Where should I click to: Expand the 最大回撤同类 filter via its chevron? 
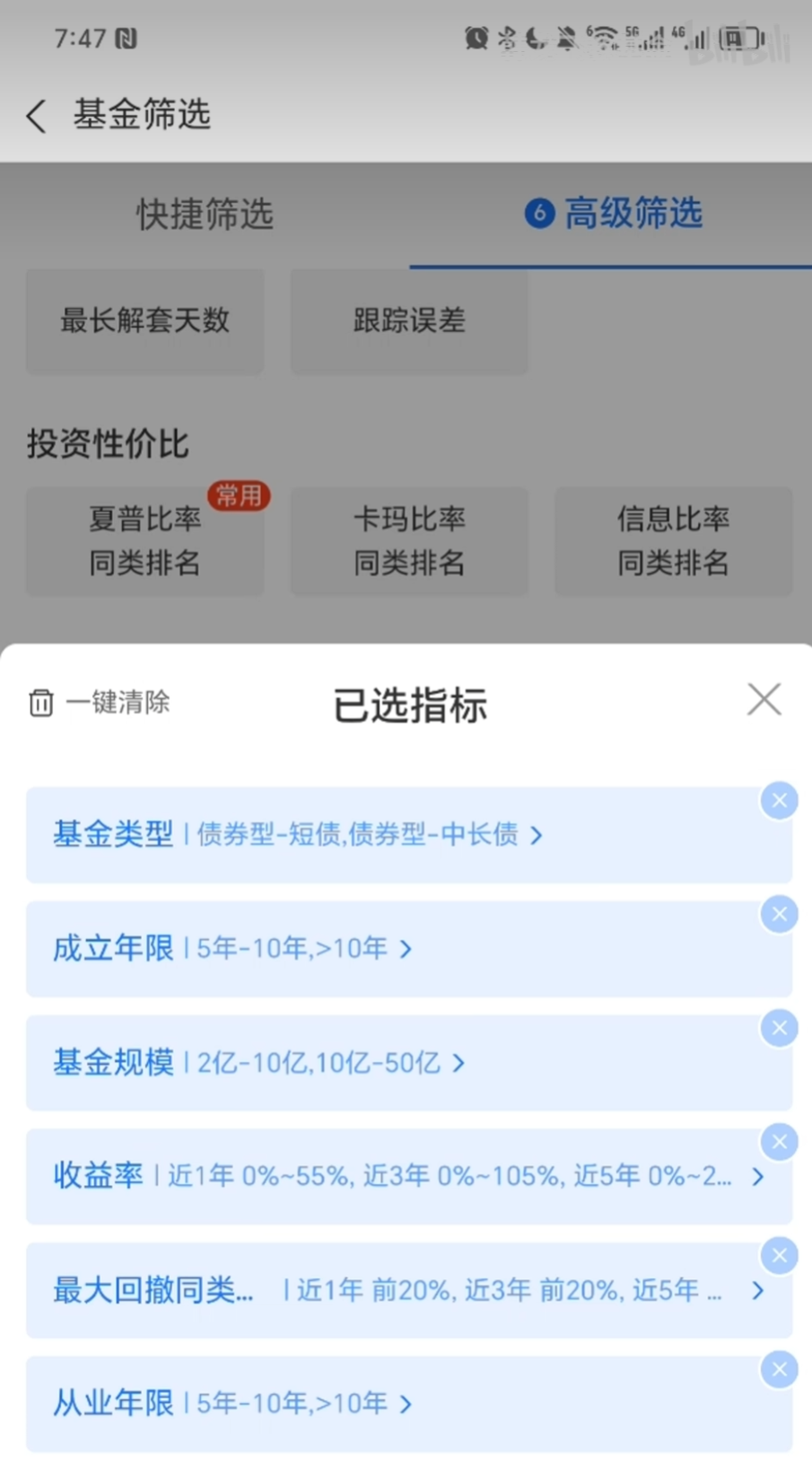758,1290
